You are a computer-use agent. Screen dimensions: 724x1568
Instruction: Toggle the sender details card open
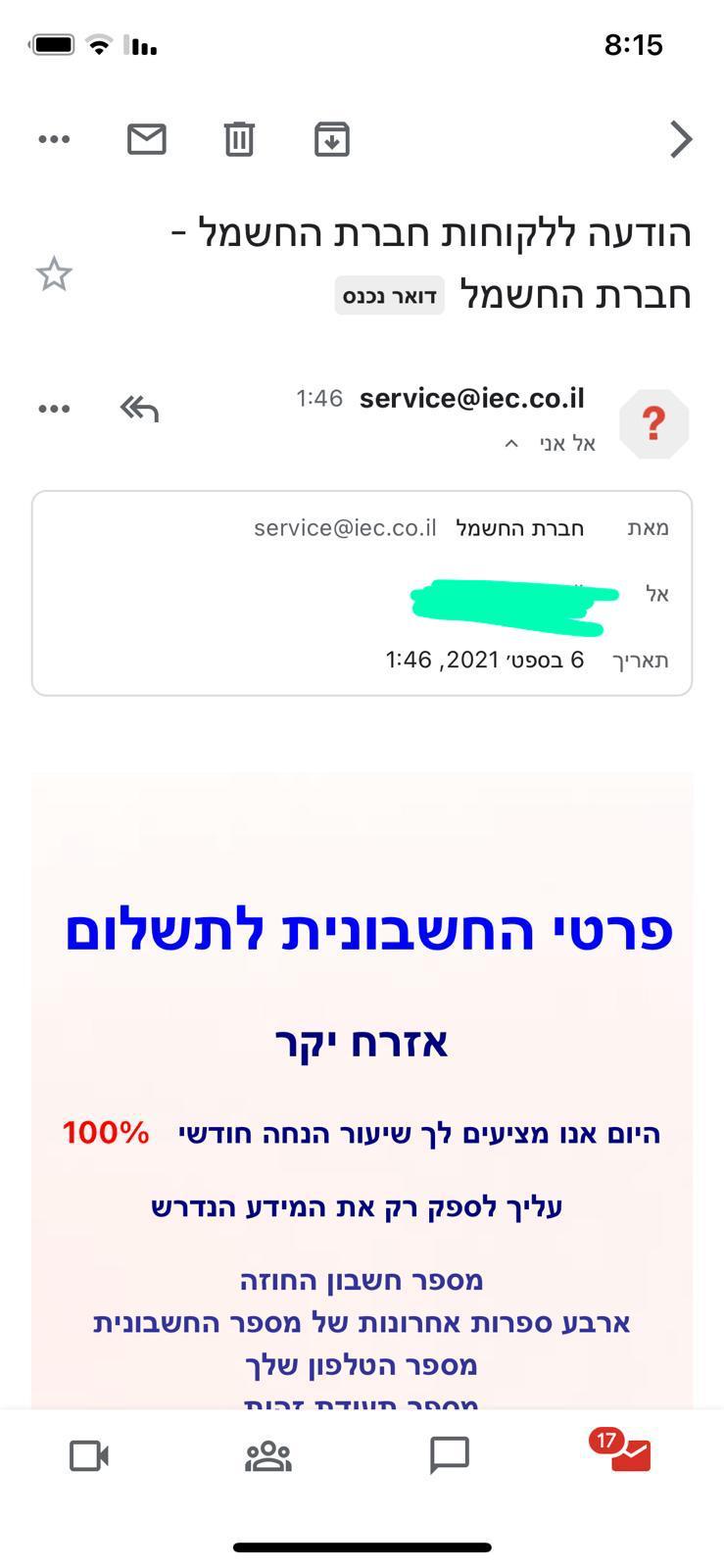pyautogui.click(x=362, y=593)
